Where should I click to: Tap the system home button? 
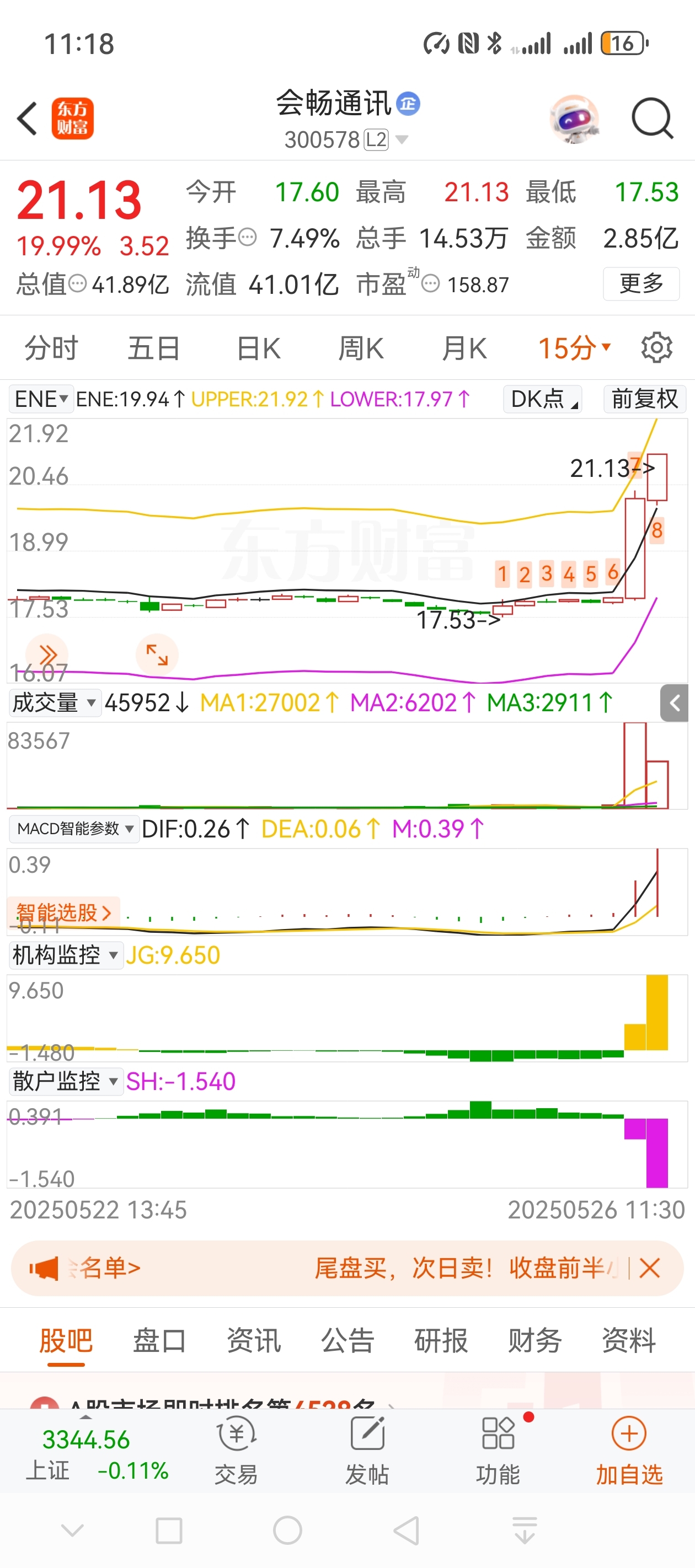[x=287, y=1531]
